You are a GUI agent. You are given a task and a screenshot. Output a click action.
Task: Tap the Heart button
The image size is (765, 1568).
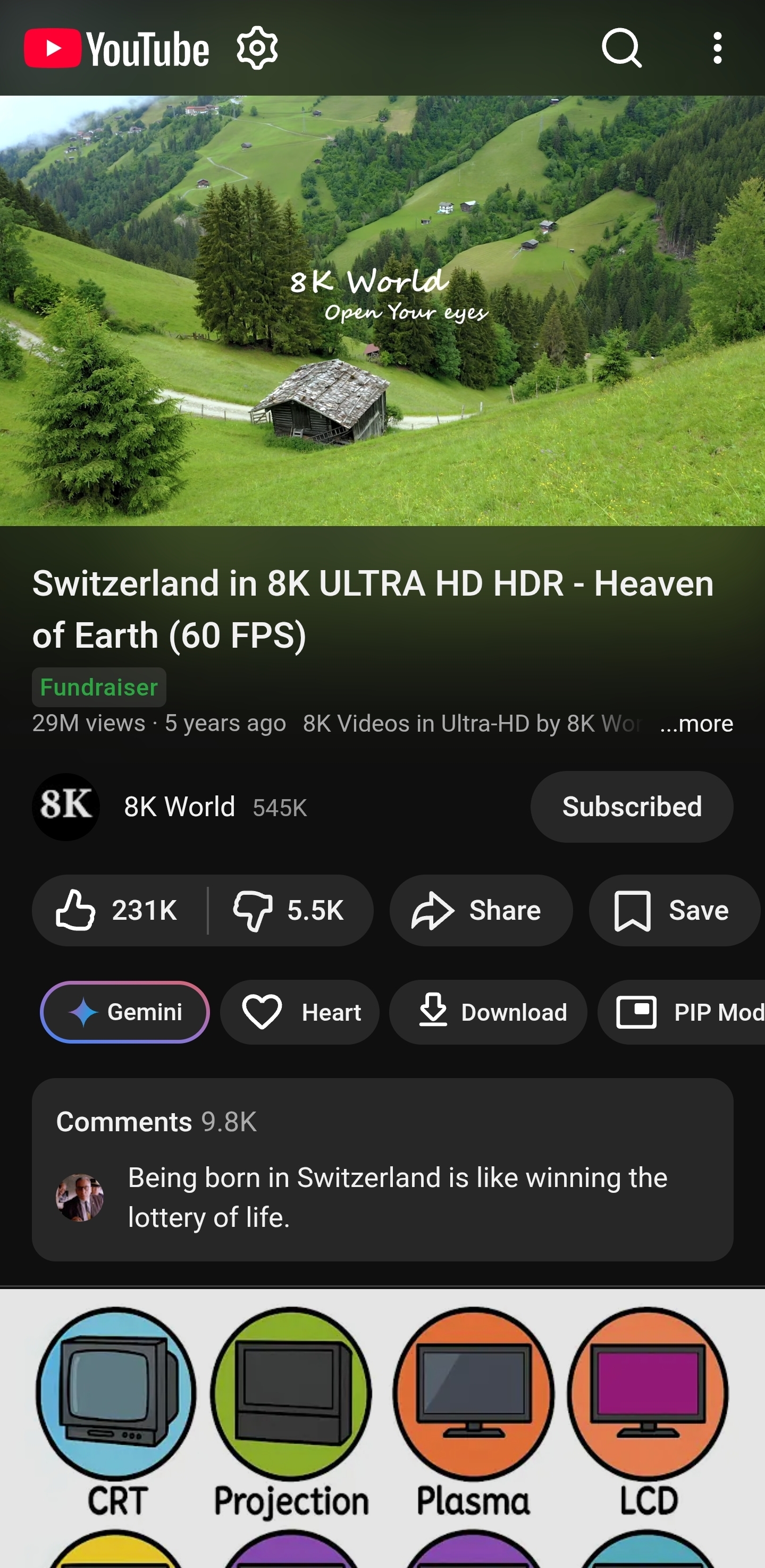pyautogui.click(x=300, y=1012)
